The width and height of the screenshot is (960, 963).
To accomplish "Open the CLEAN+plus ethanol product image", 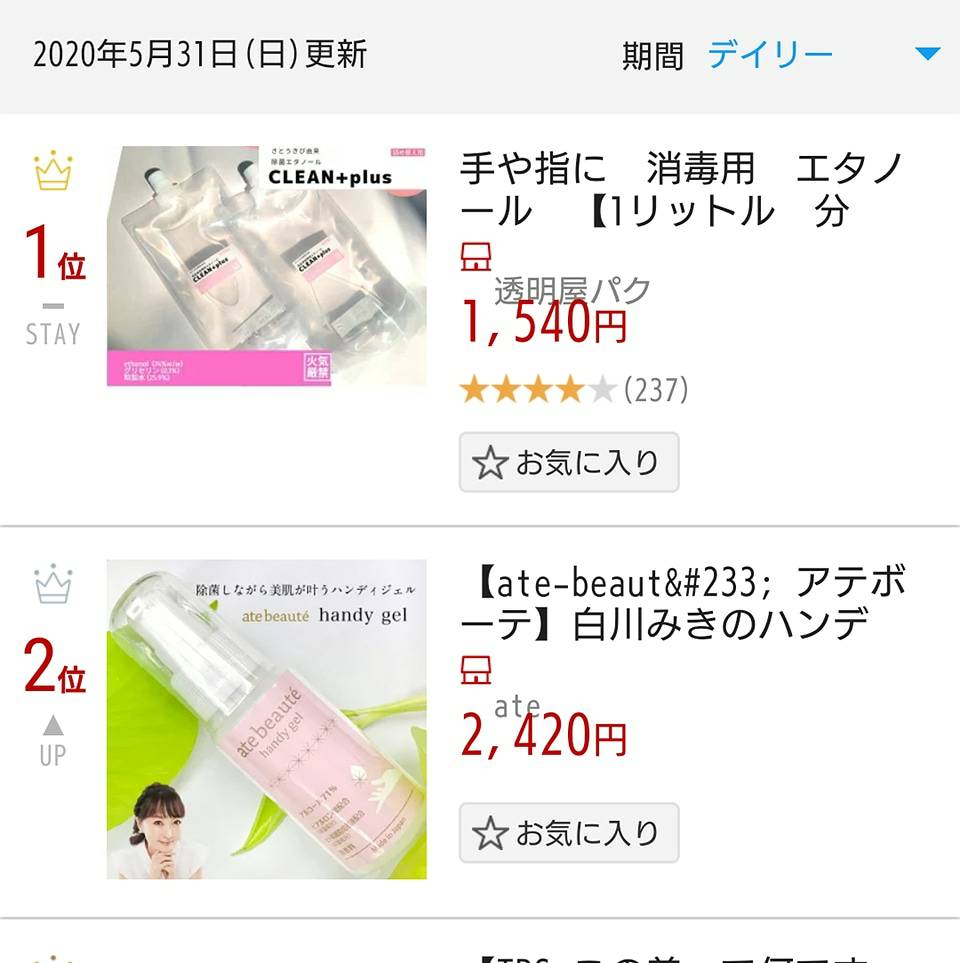I will tap(266, 266).
